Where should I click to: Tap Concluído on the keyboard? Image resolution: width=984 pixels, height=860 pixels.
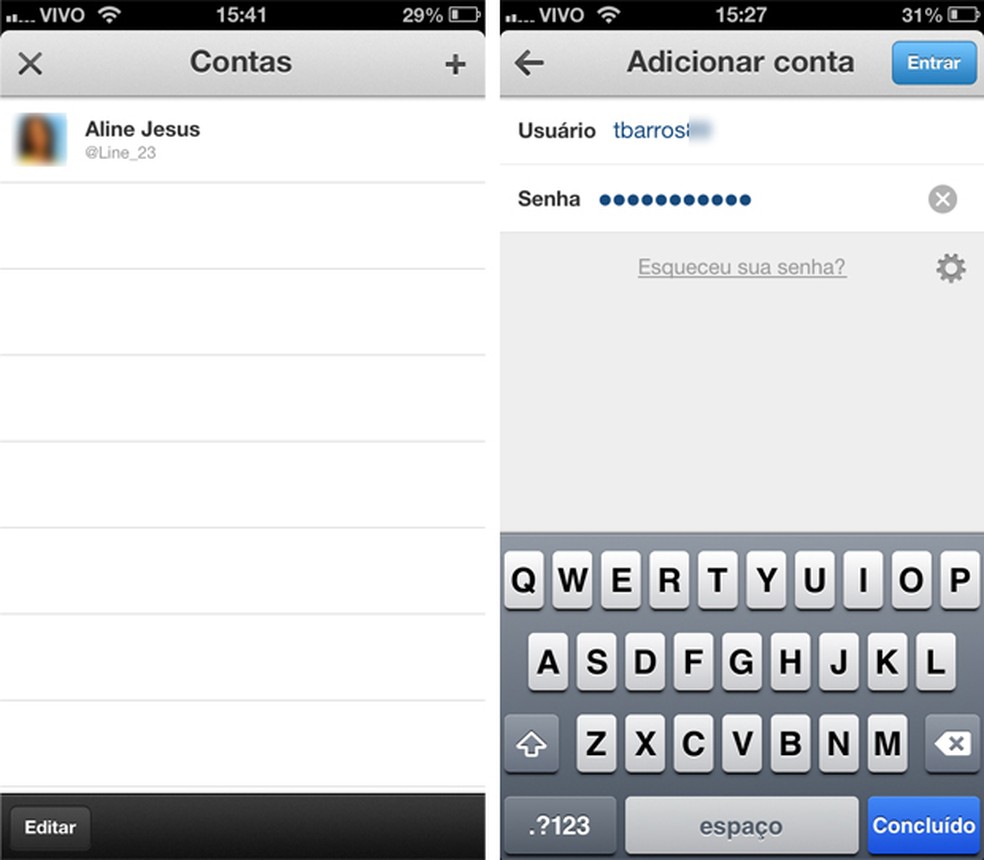click(923, 826)
